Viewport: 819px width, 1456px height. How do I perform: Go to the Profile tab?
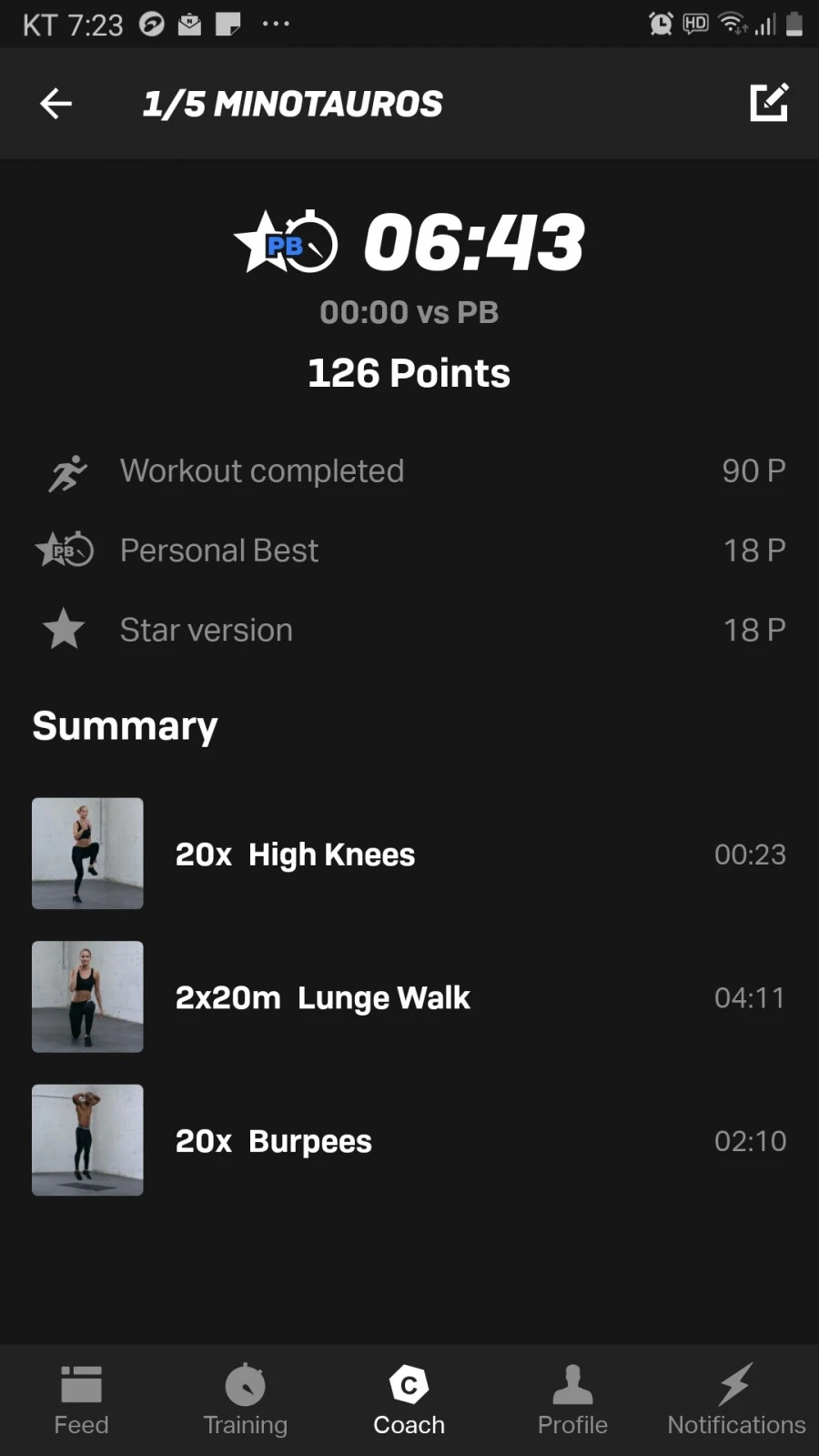tap(572, 1400)
